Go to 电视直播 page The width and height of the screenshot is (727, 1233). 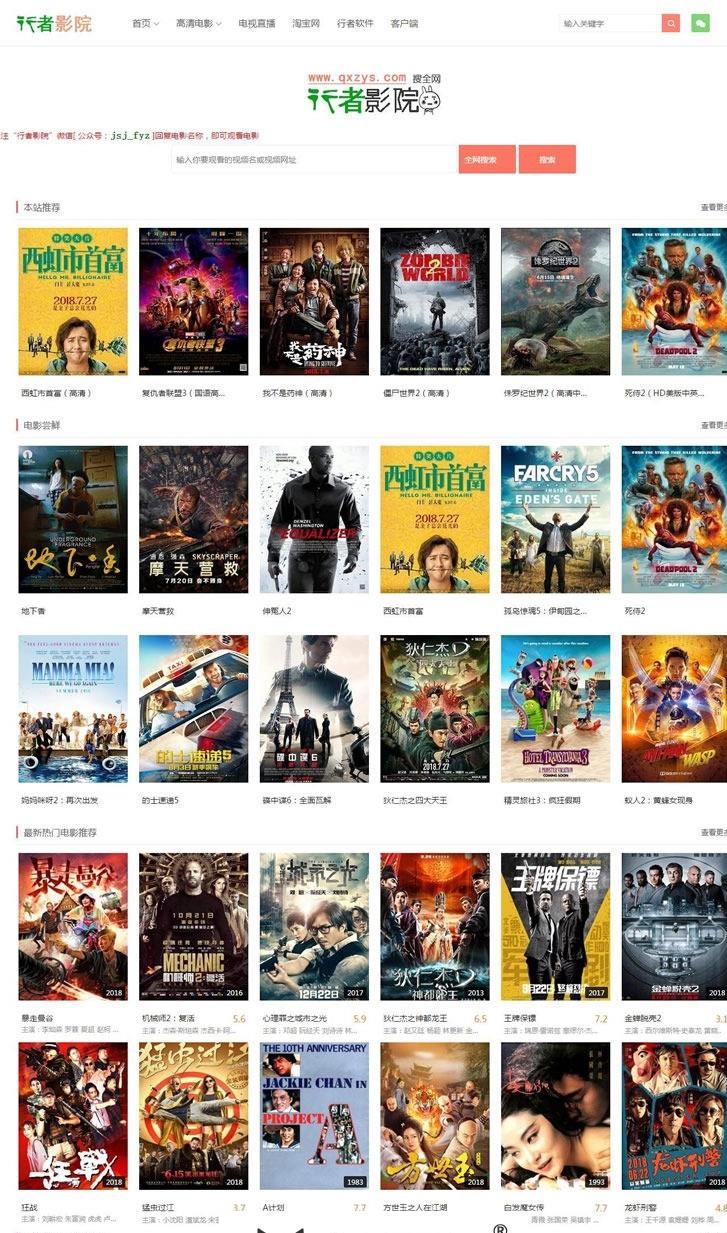257,23
